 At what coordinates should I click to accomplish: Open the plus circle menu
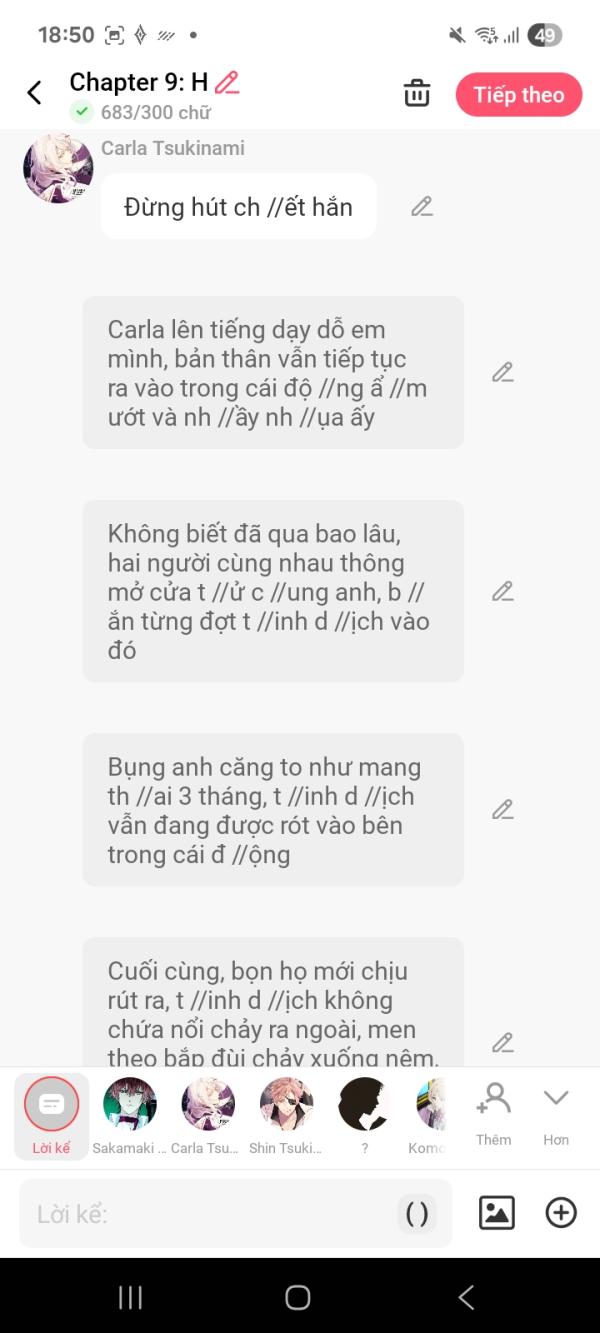tap(561, 1213)
